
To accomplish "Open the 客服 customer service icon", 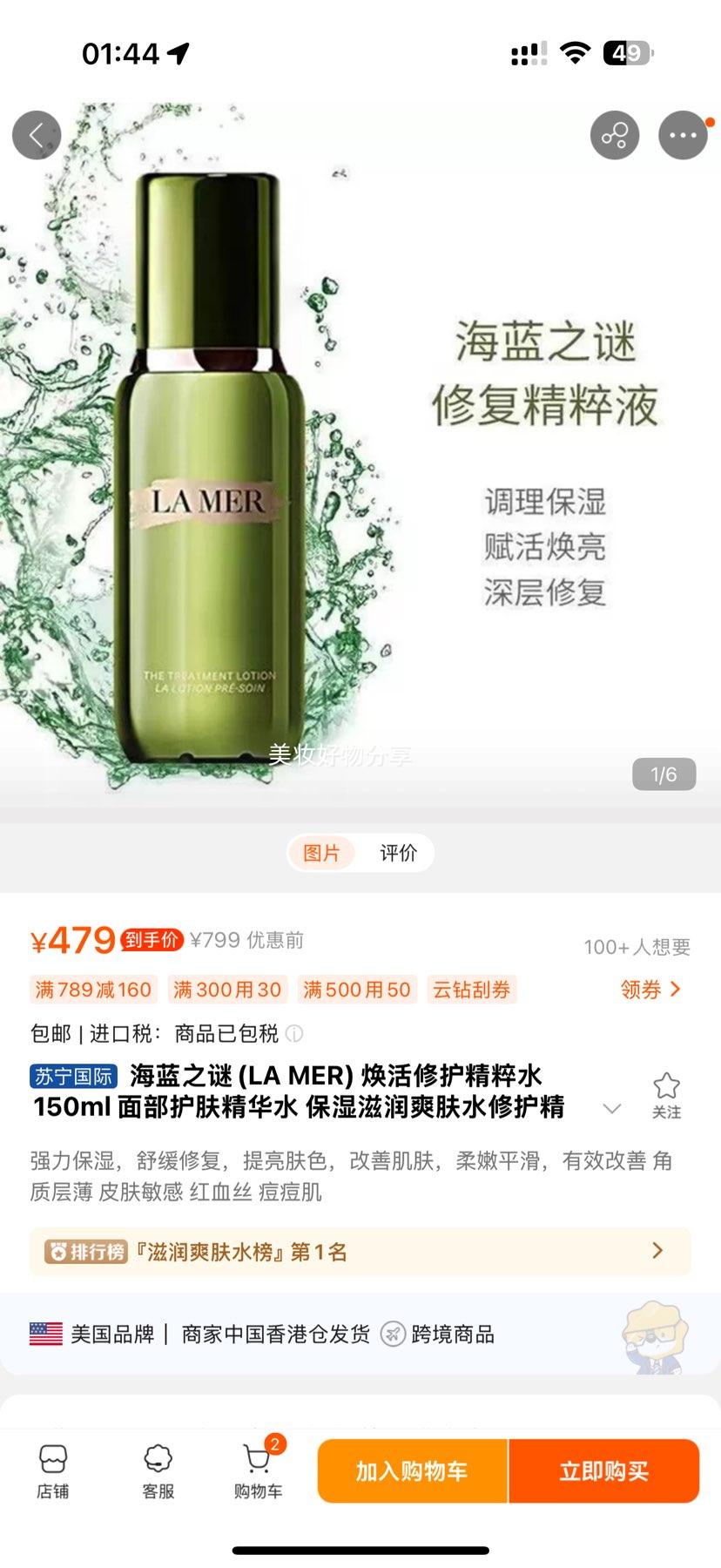I will coord(157,1472).
